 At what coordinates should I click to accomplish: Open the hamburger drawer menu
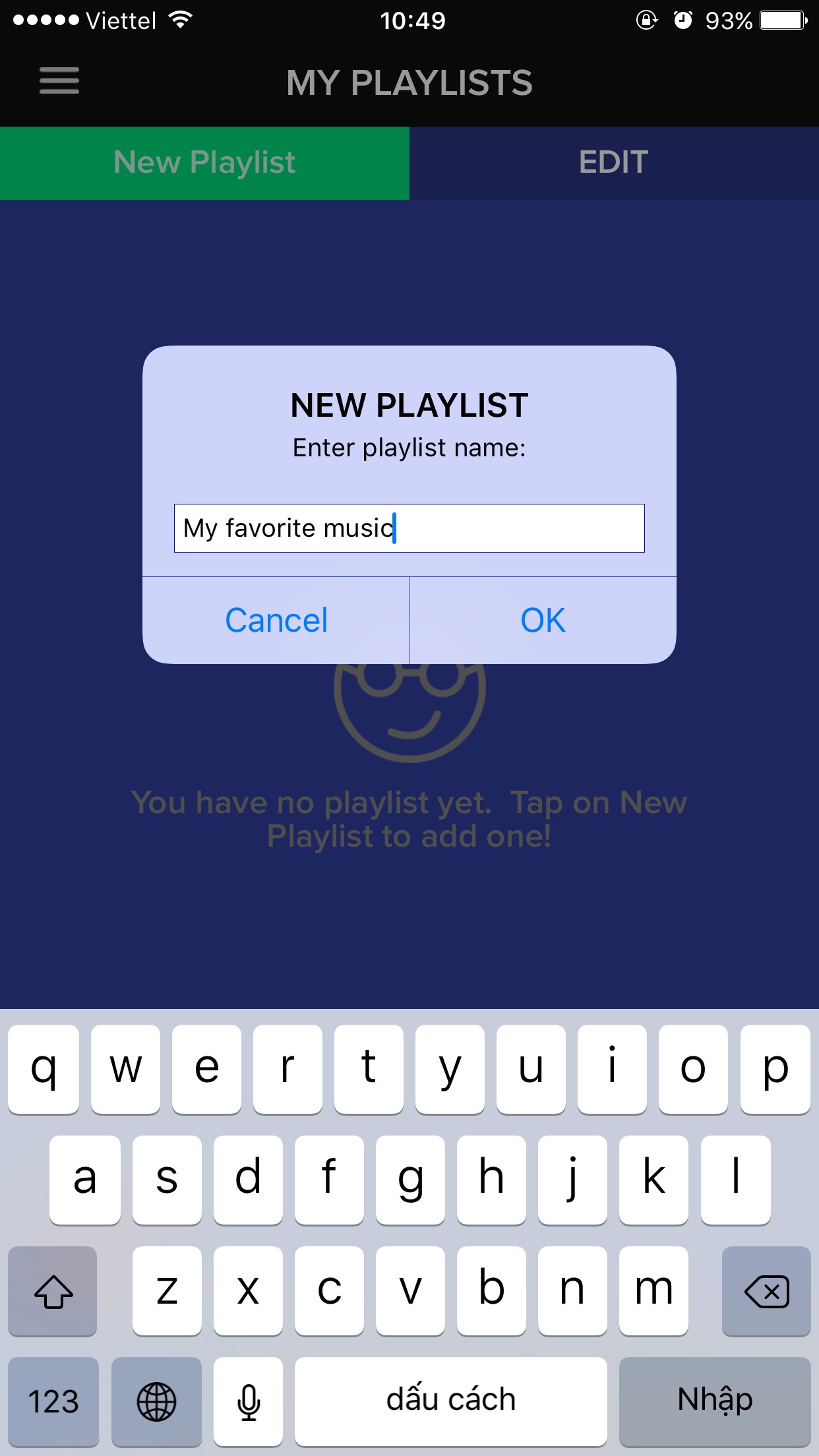(59, 81)
